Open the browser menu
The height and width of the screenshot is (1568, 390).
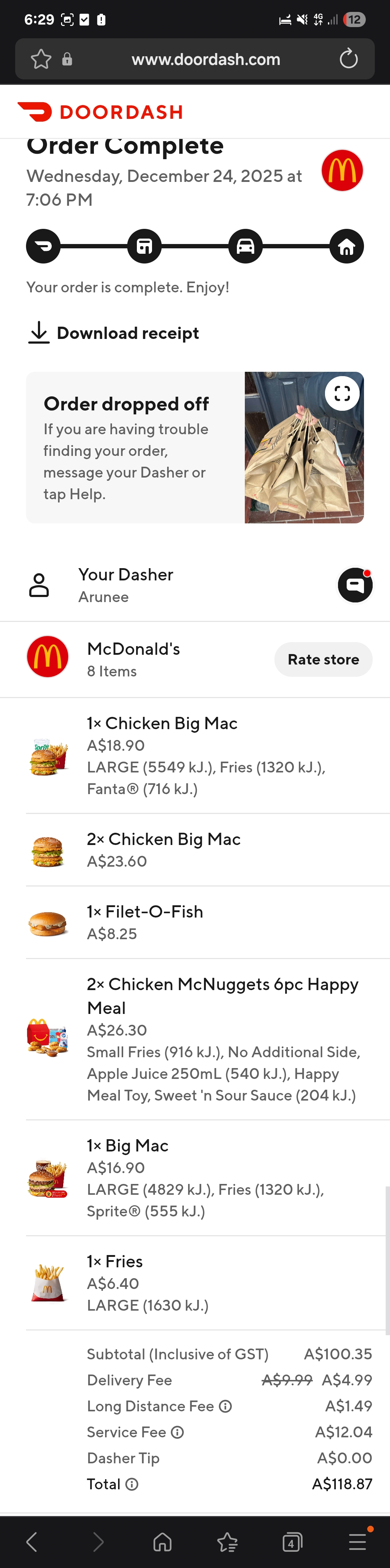pos(357,1542)
